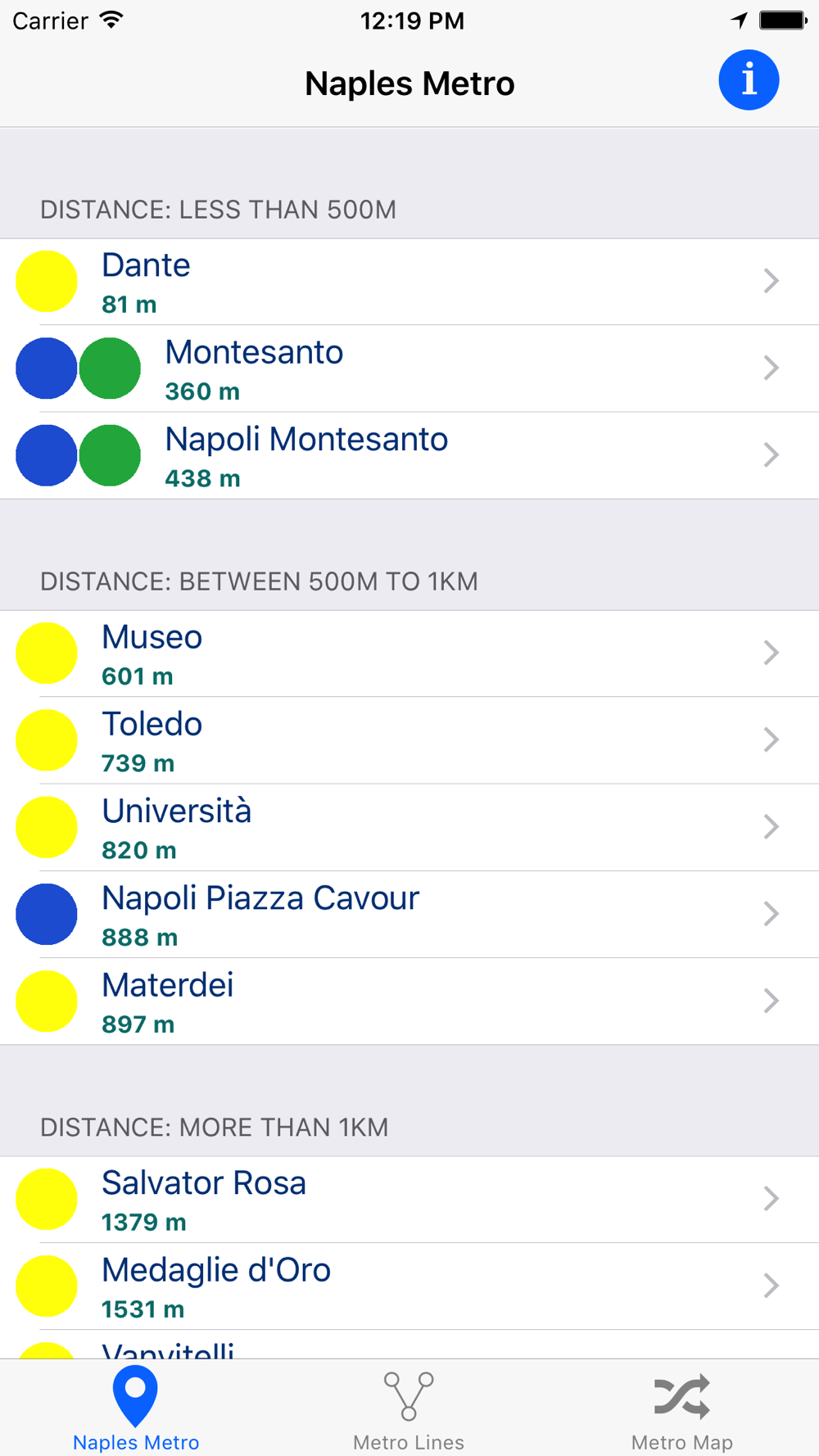
Task: Select the Montesanto 360 m station
Action: click(409, 369)
